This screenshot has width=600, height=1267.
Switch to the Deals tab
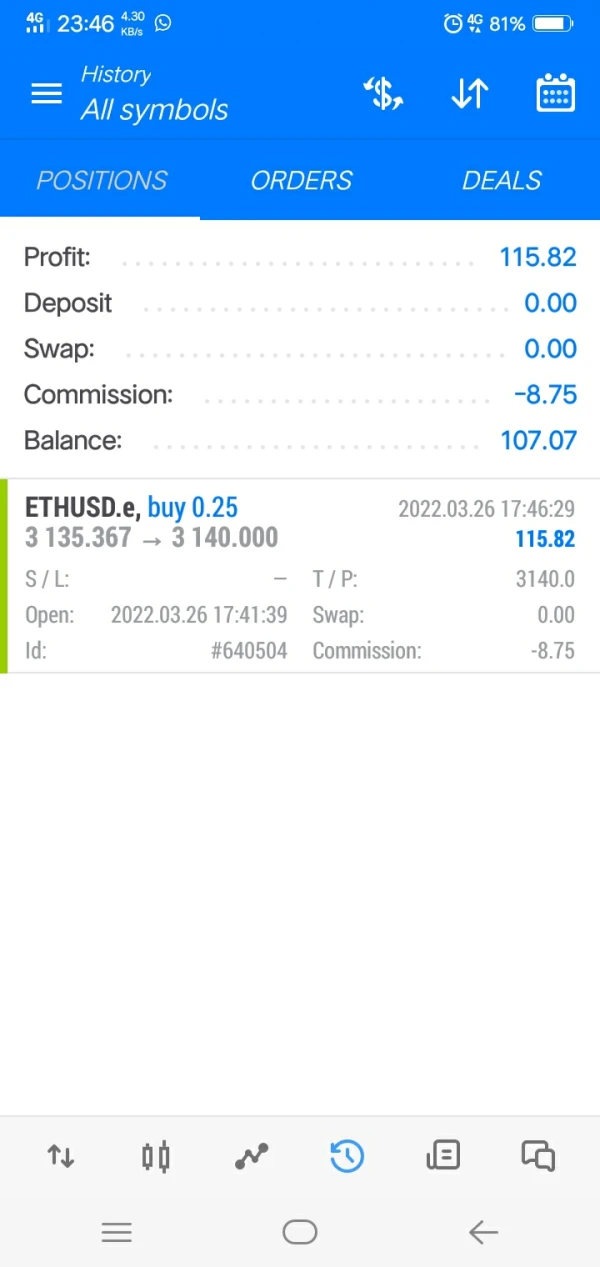pos(501,180)
